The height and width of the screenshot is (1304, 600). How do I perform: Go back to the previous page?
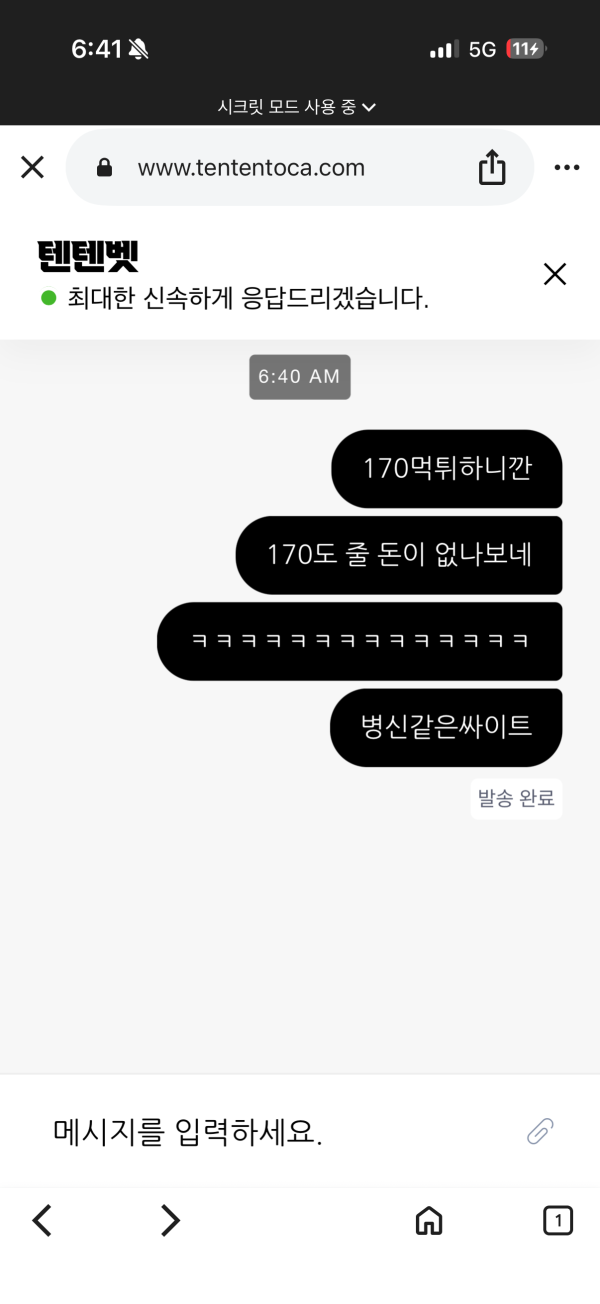click(x=42, y=1220)
